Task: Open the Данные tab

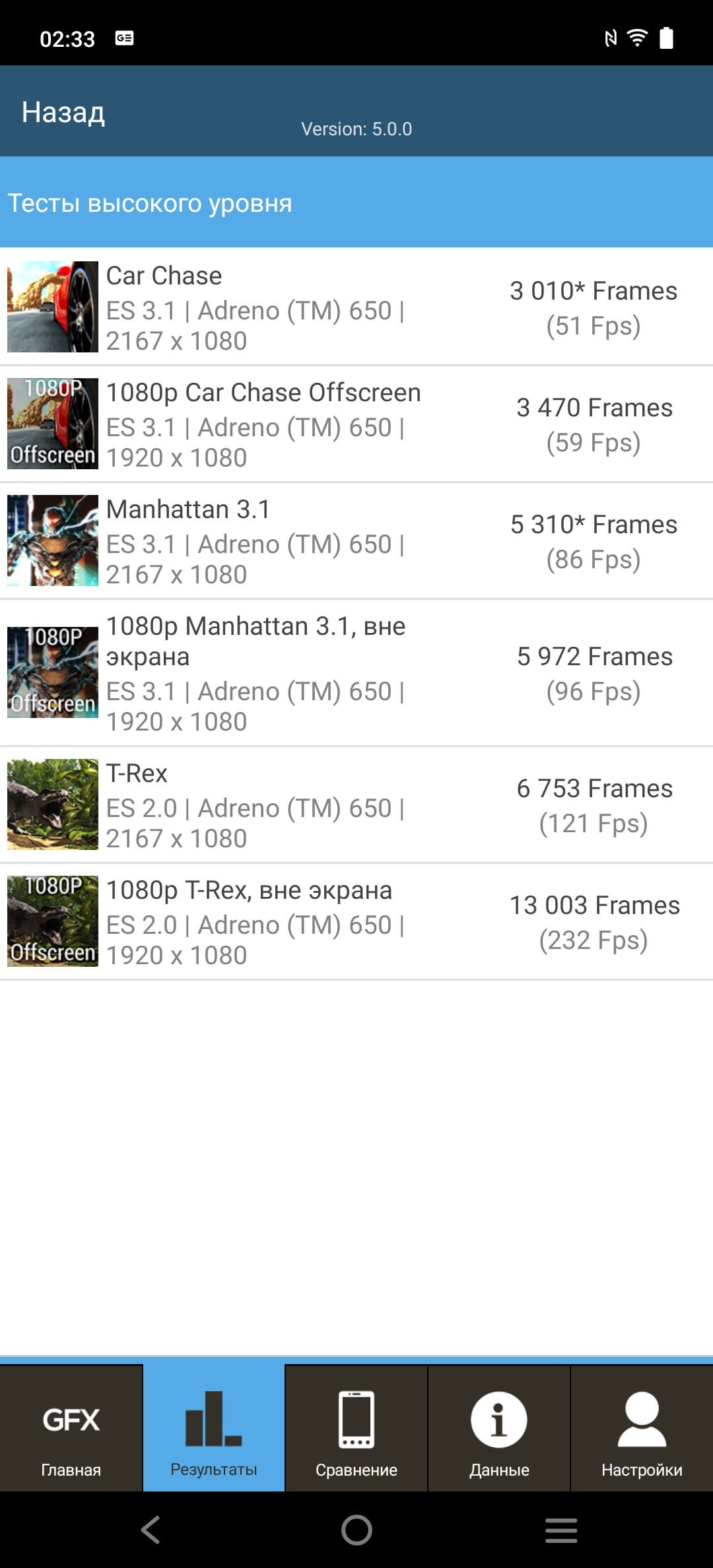Action: pyautogui.click(x=499, y=1429)
